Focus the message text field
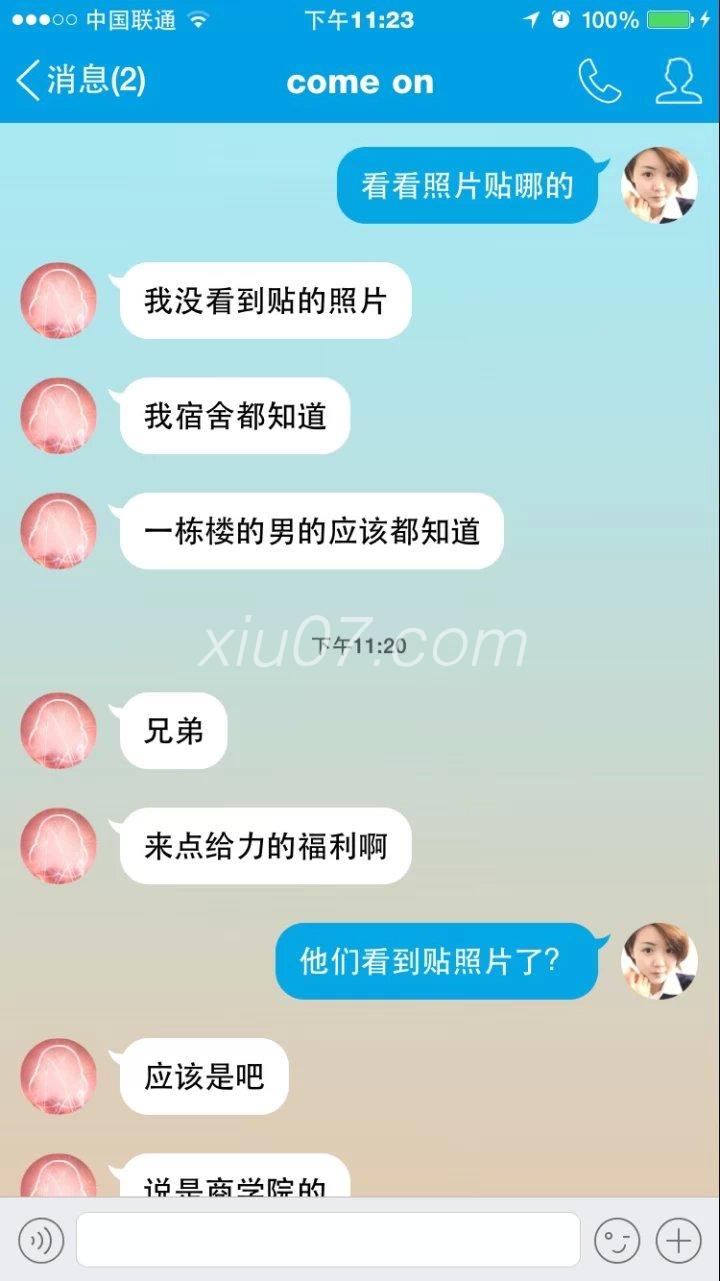Viewport: 720px width, 1281px height. click(x=328, y=1241)
